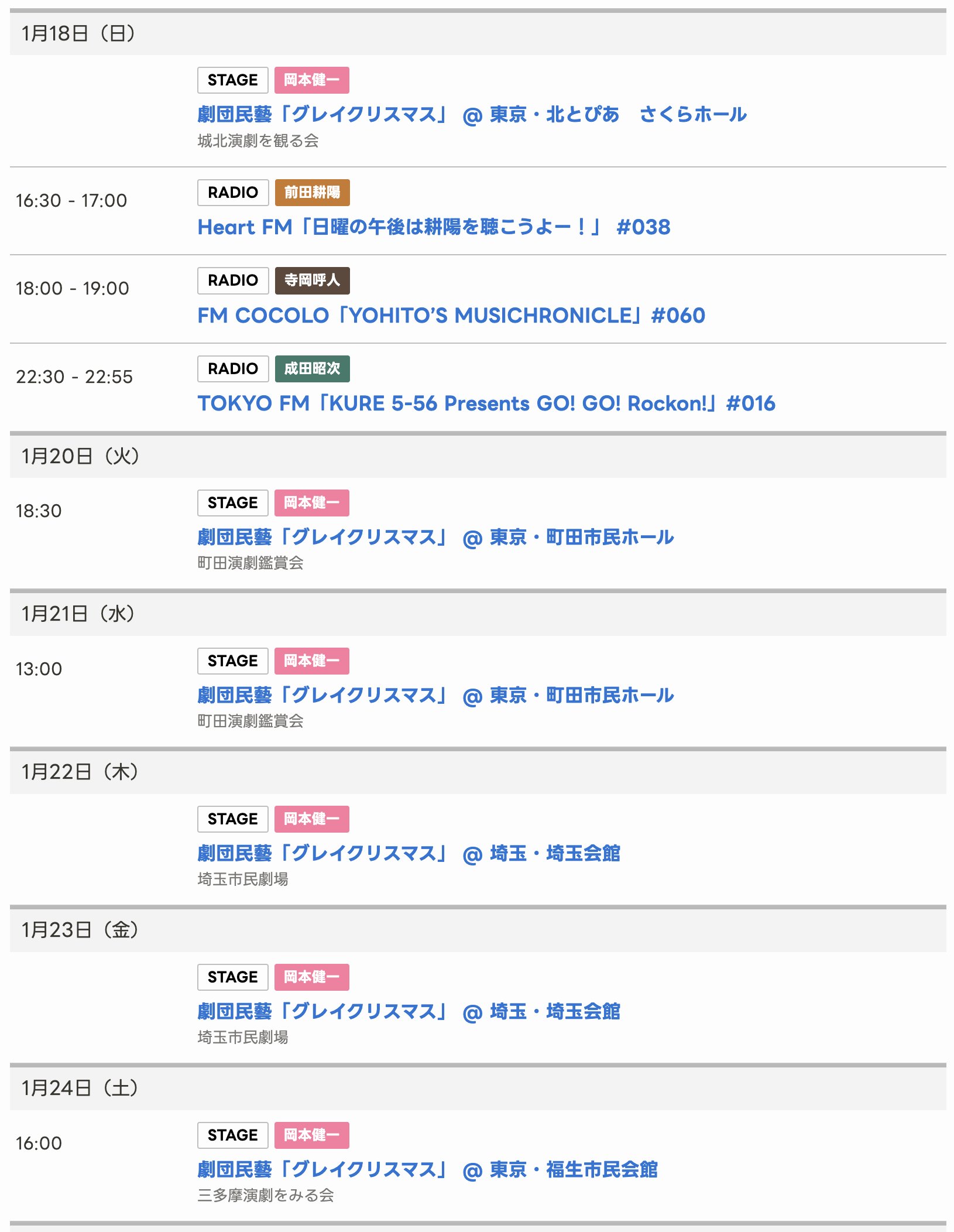954x1232 pixels.
Task: Open FM COCOLO YOHITO'S MUSICHRONICLE #060
Action: (451, 316)
